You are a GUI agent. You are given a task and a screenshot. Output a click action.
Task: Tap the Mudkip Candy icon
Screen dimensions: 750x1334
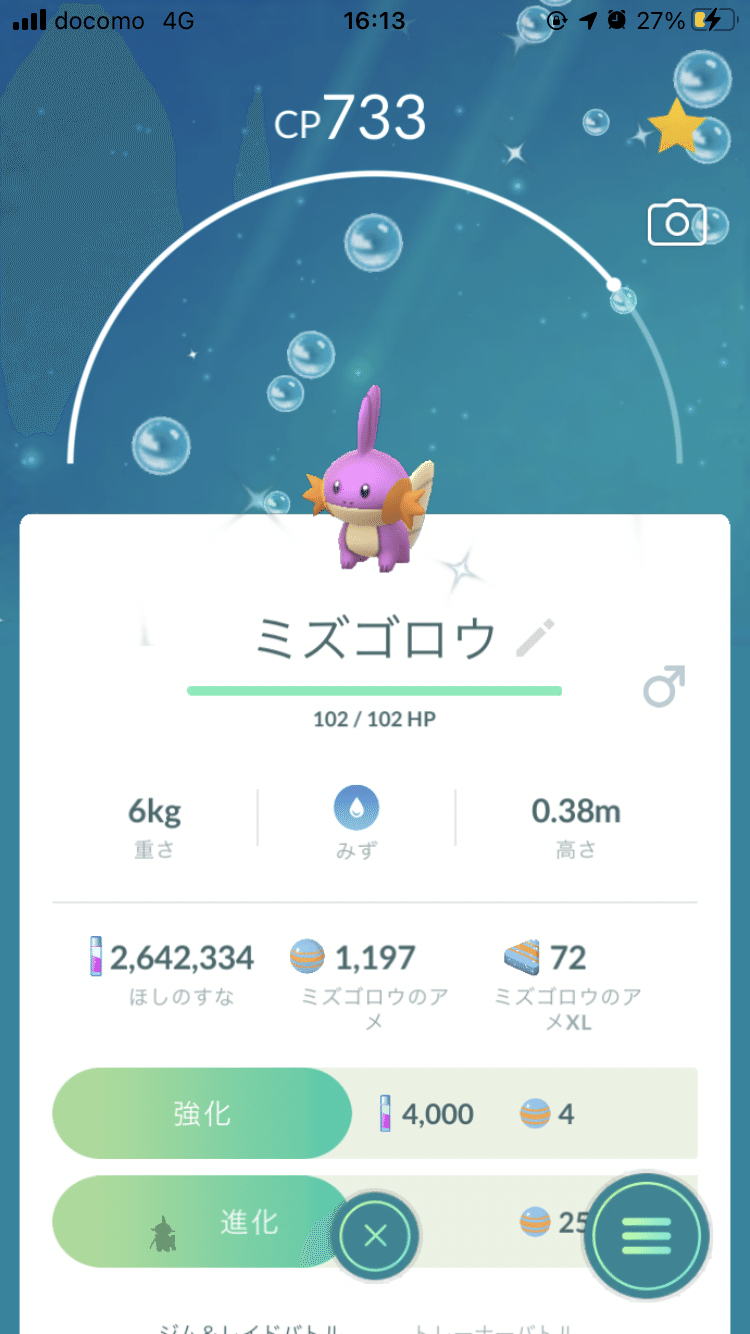tap(307, 956)
